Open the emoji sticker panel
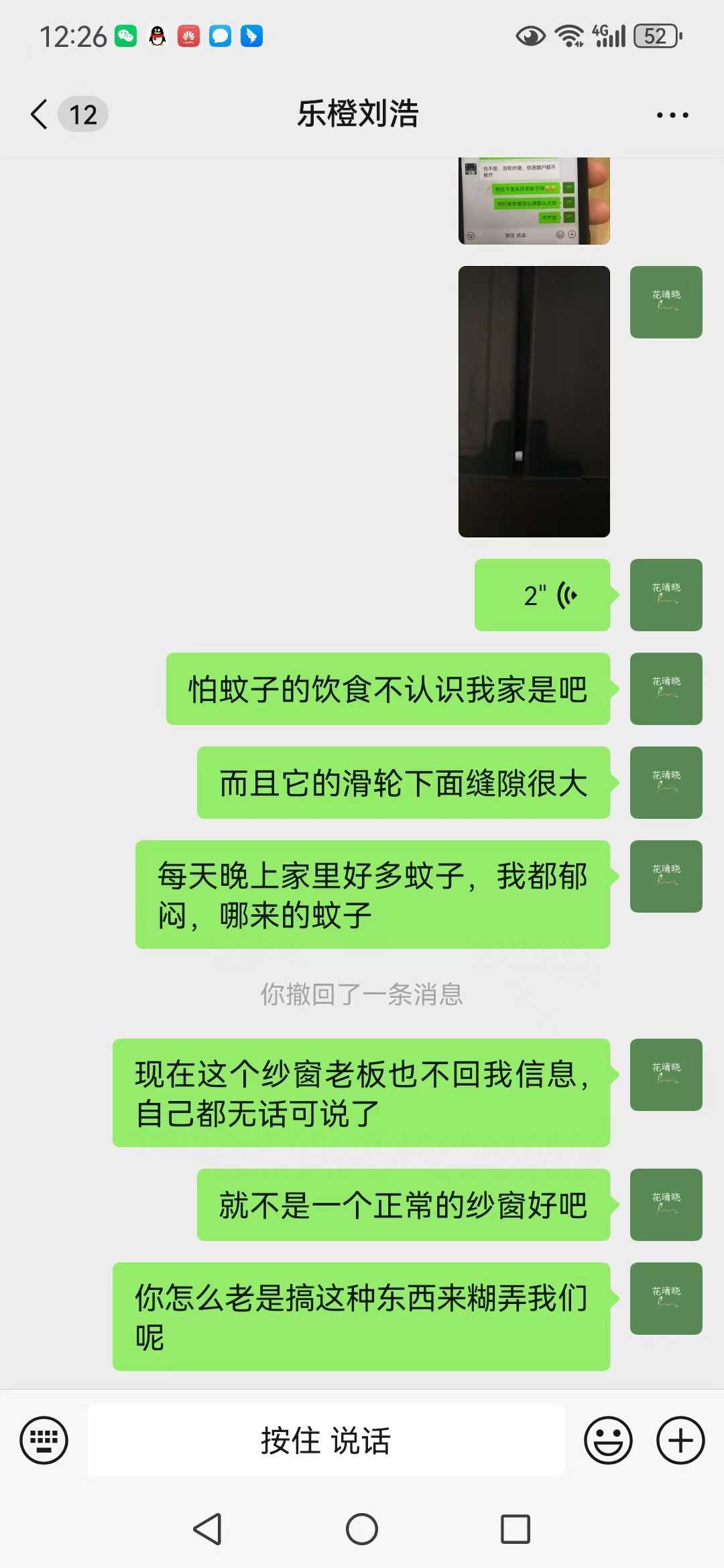Viewport: 724px width, 1568px height. [x=607, y=1440]
